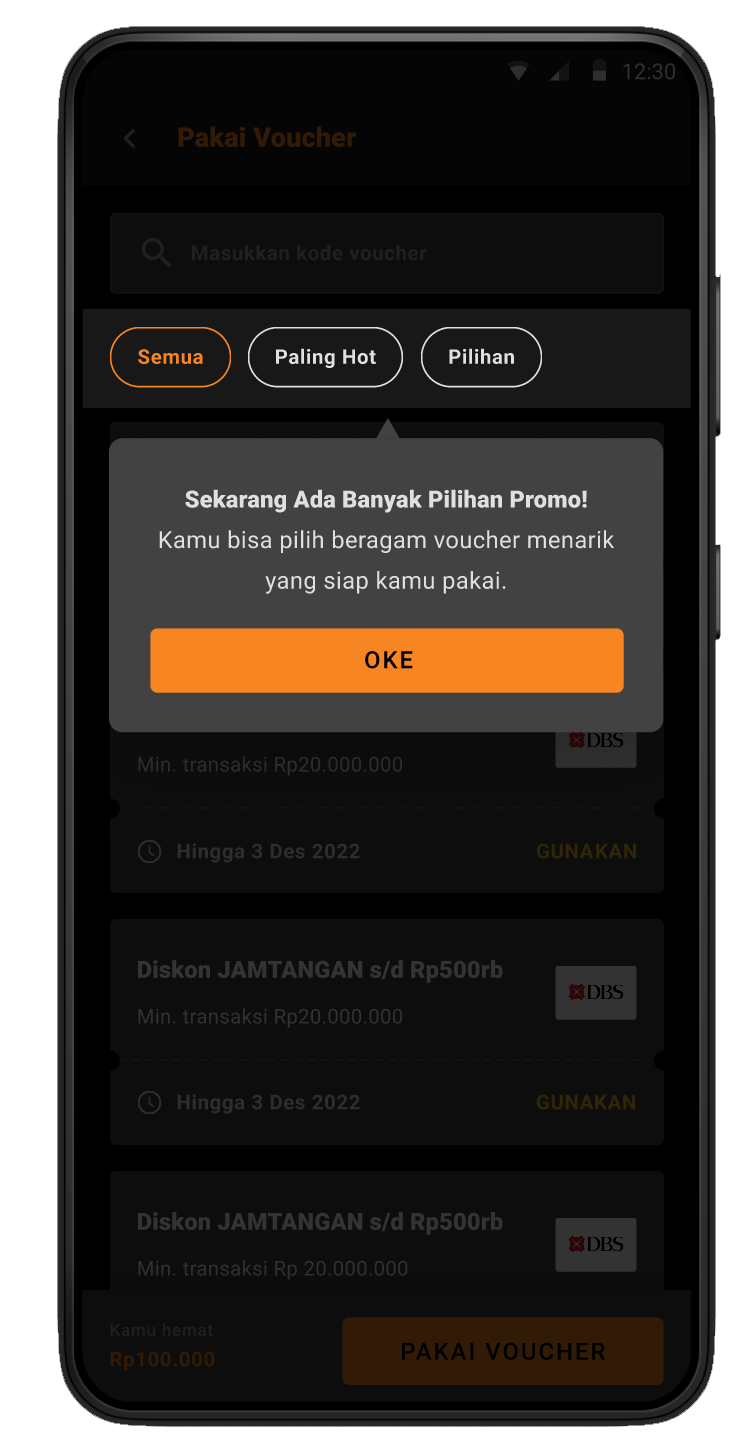Dismiss the promo tooltip with OKE
The width and height of the screenshot is (754, 1456).
pyautogui.click(x=387, y=660)
